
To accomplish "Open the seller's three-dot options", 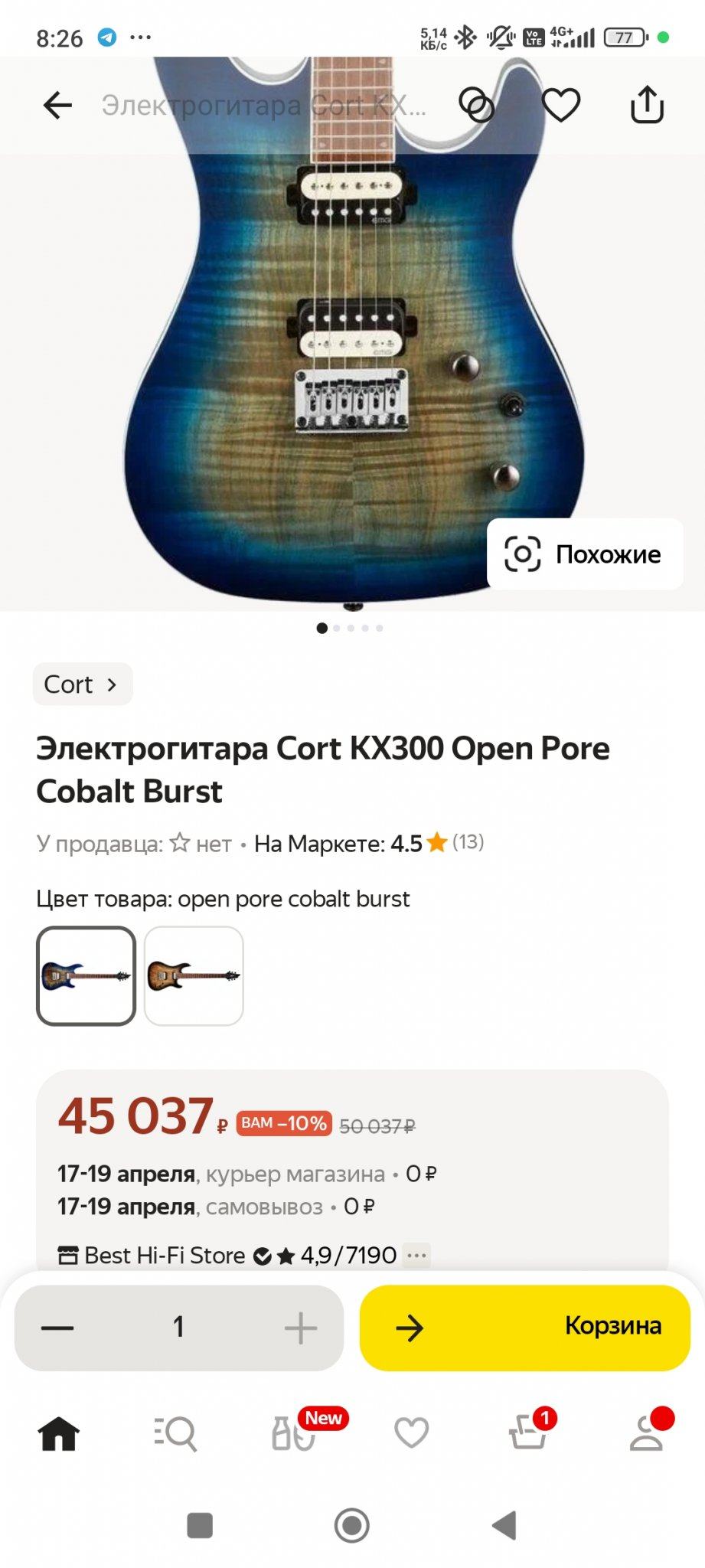I will coord(416,1256).
